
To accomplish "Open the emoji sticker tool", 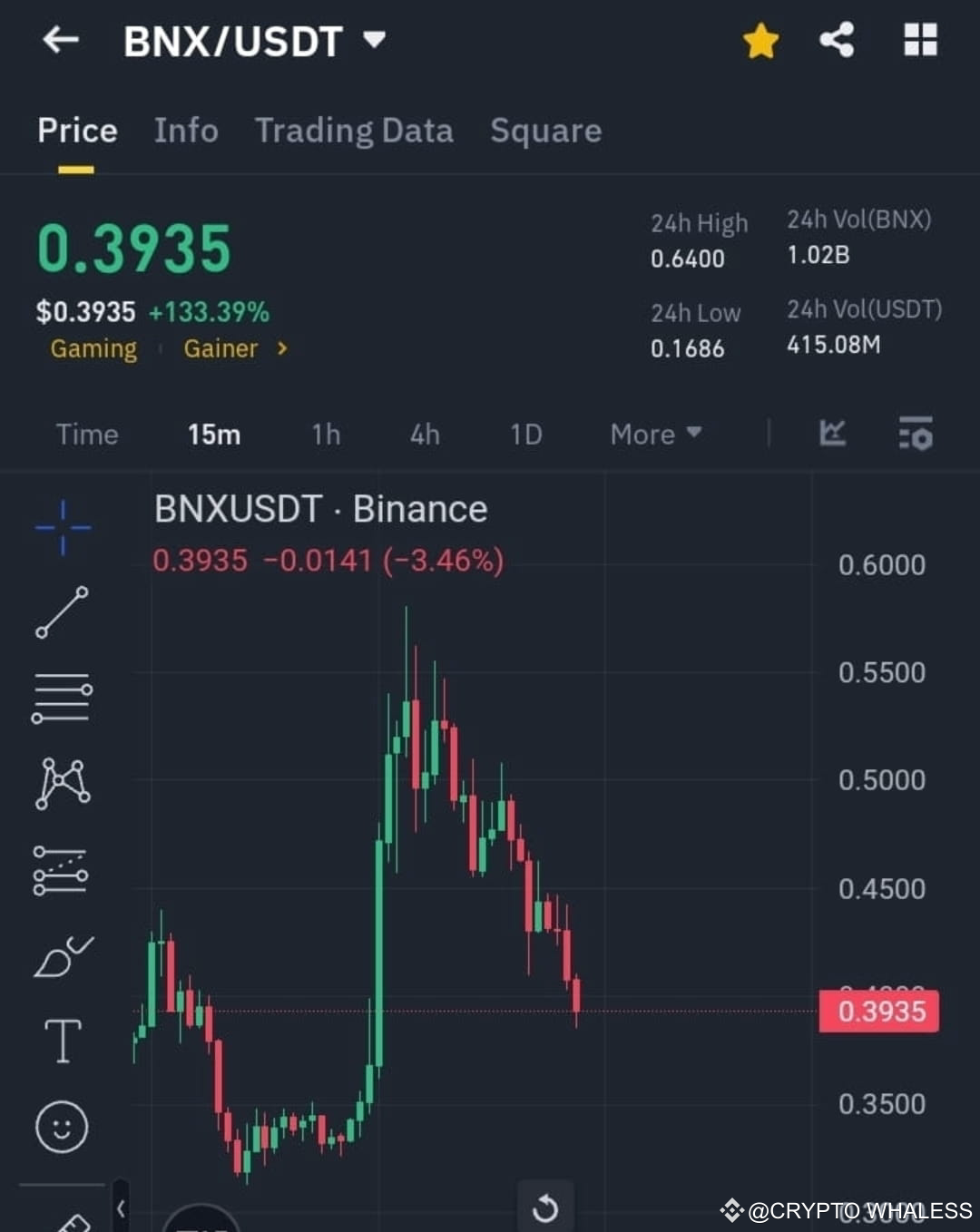I will point(62,1128).
